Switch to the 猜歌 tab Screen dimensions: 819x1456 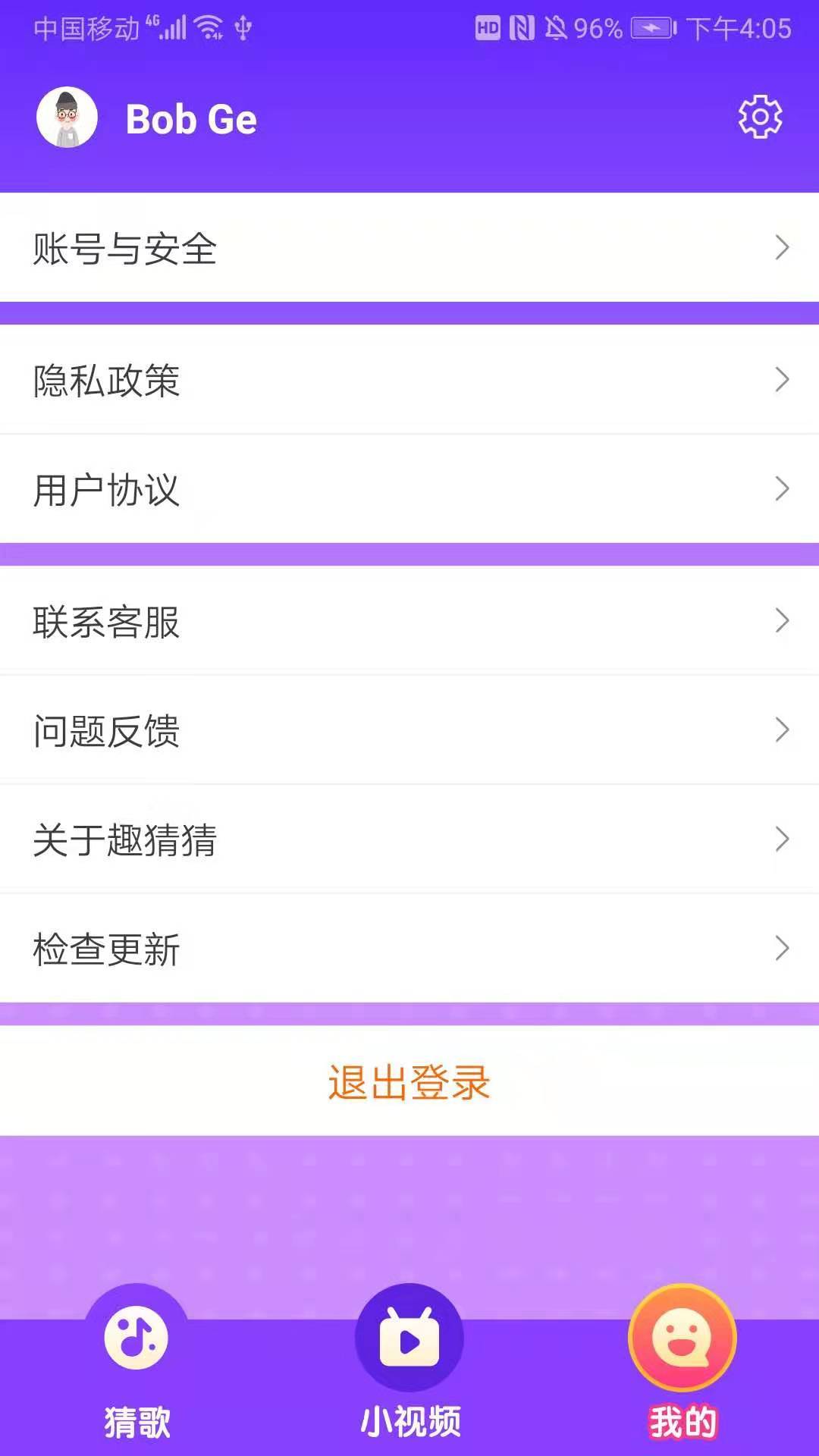click(x=136, y=1365)
